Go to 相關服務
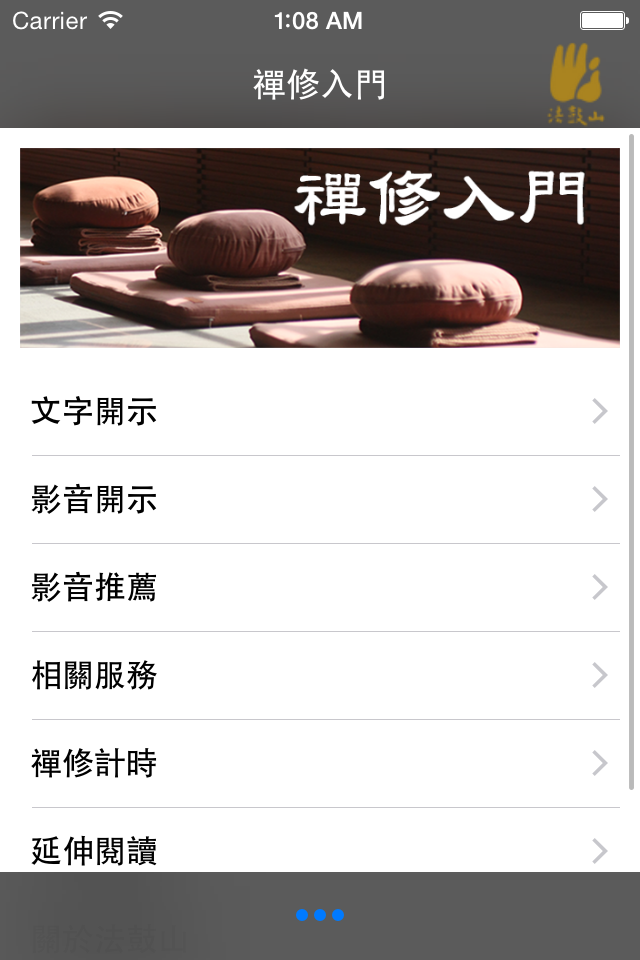Viewport: 640px width, 960px height. (x=320, y=676)
